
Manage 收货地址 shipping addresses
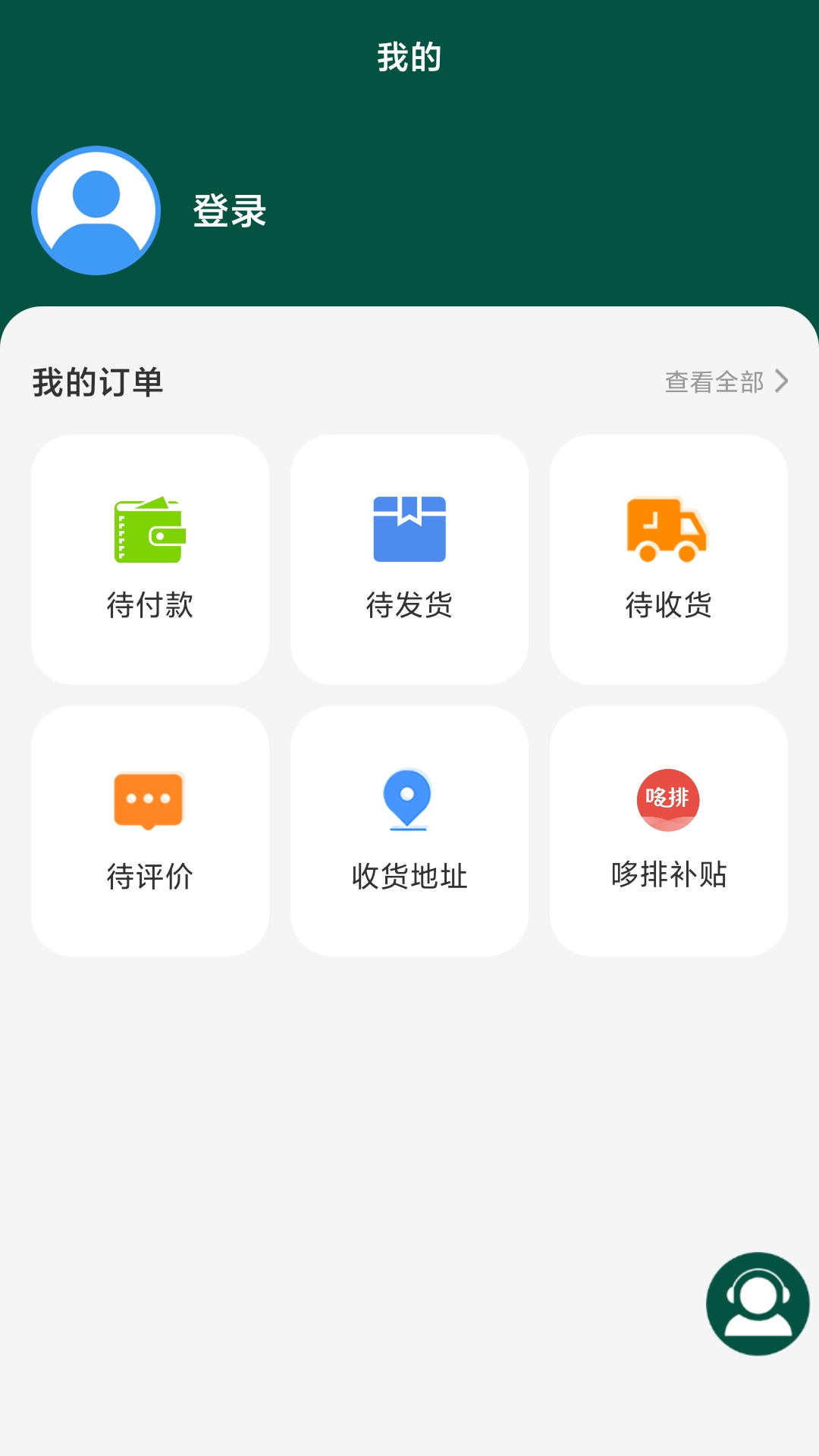coord(409,831)
